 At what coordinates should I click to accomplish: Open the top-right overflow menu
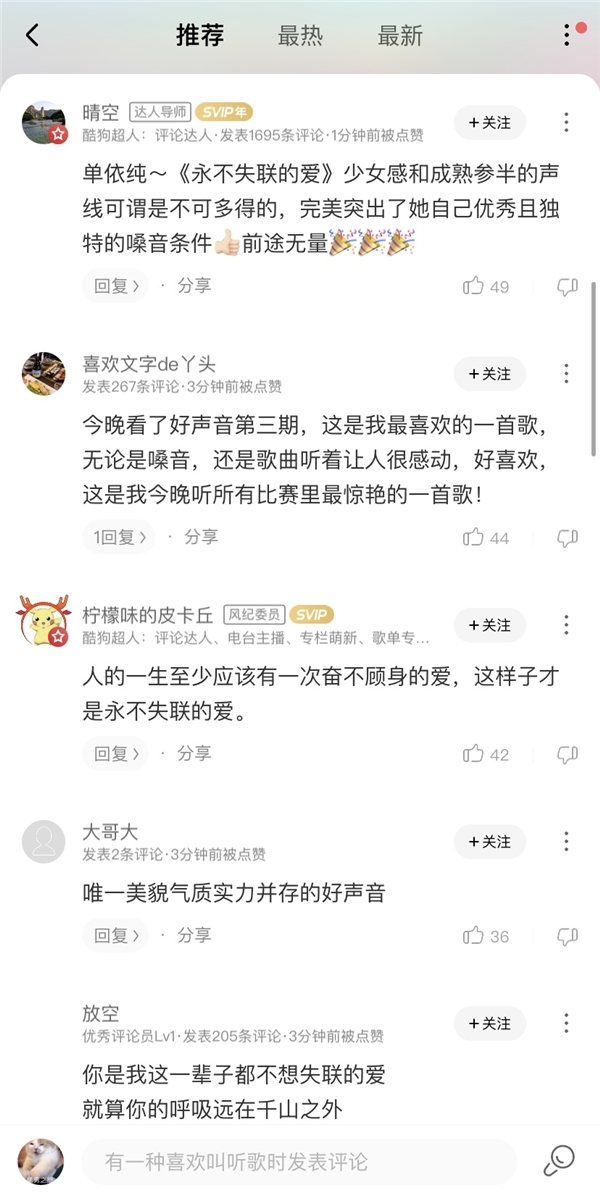(567, 36)
